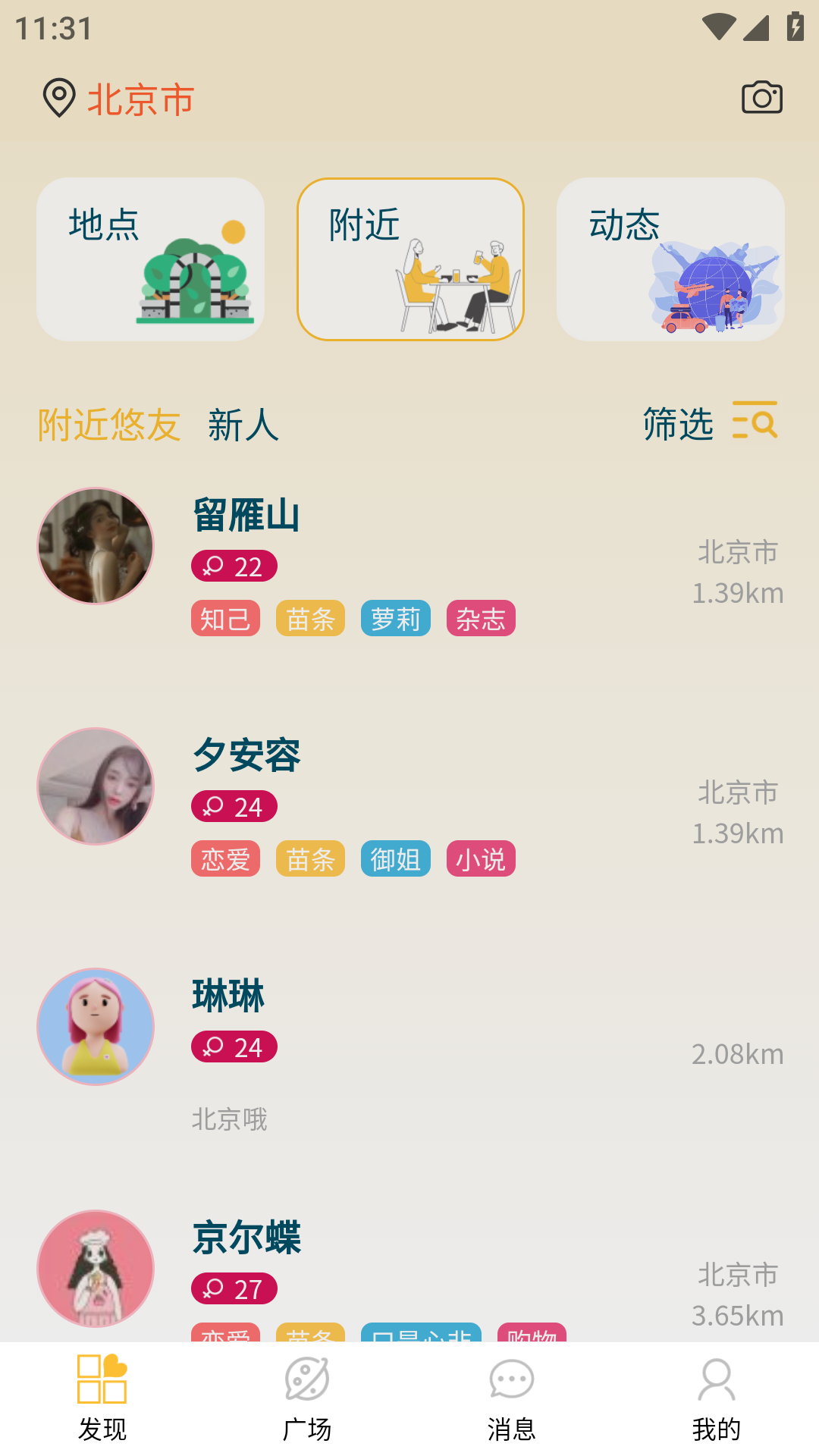
Task: Open the 筛选 filter
Action: coord(710,422)
